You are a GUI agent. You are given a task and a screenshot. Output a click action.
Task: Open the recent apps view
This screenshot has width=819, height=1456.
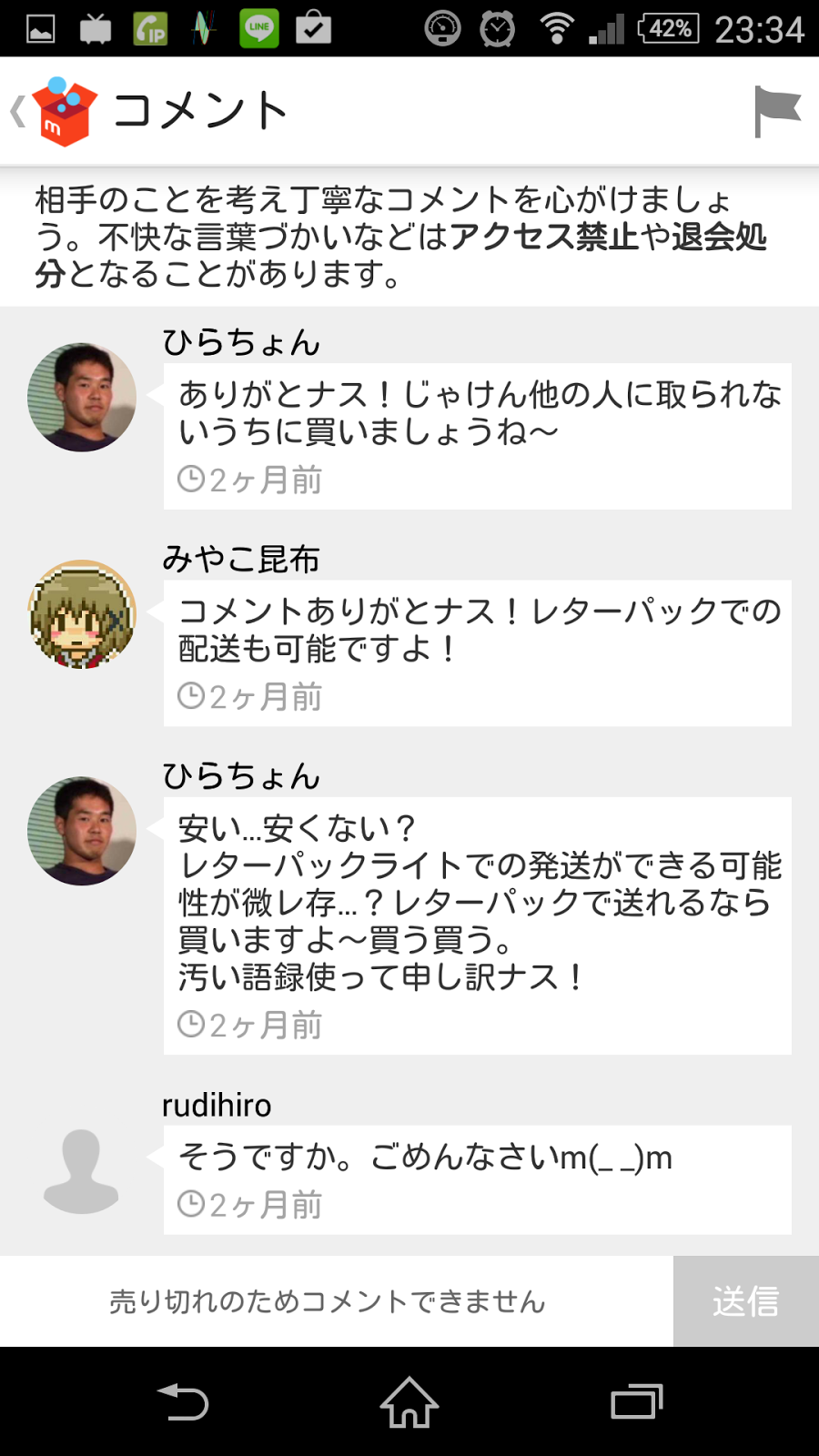636,1401
